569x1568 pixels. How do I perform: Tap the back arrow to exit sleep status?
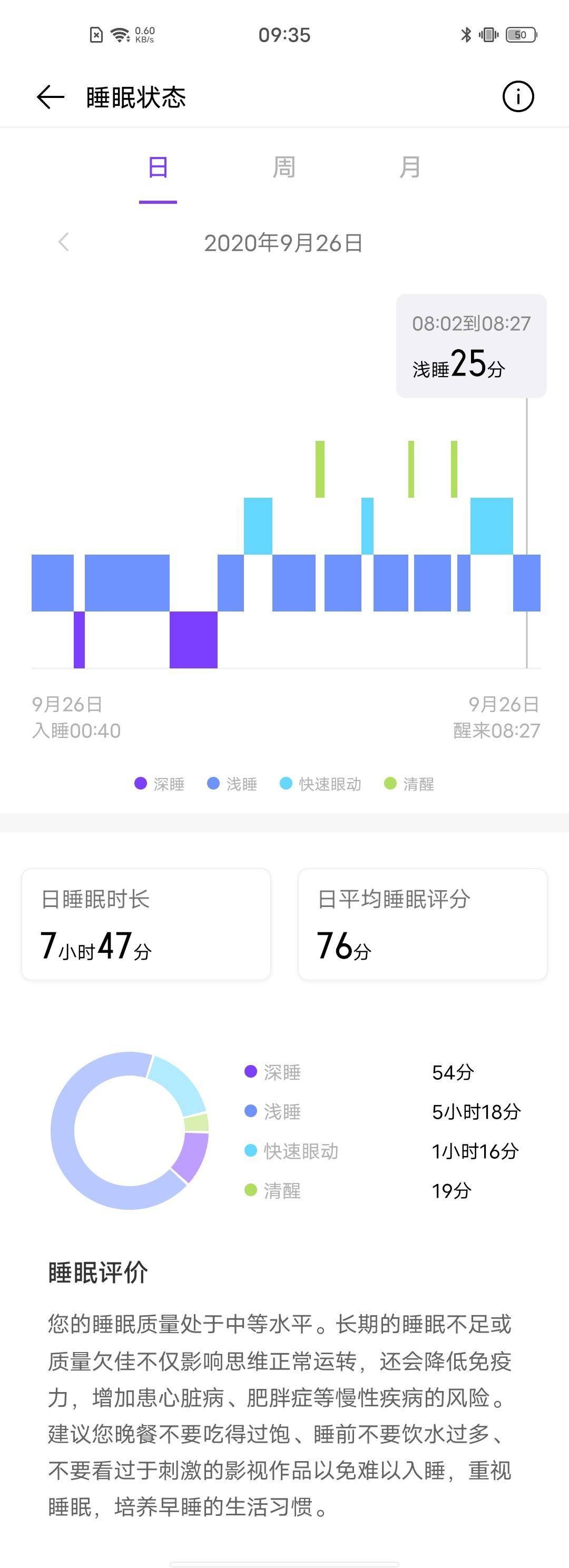(50, 96)
